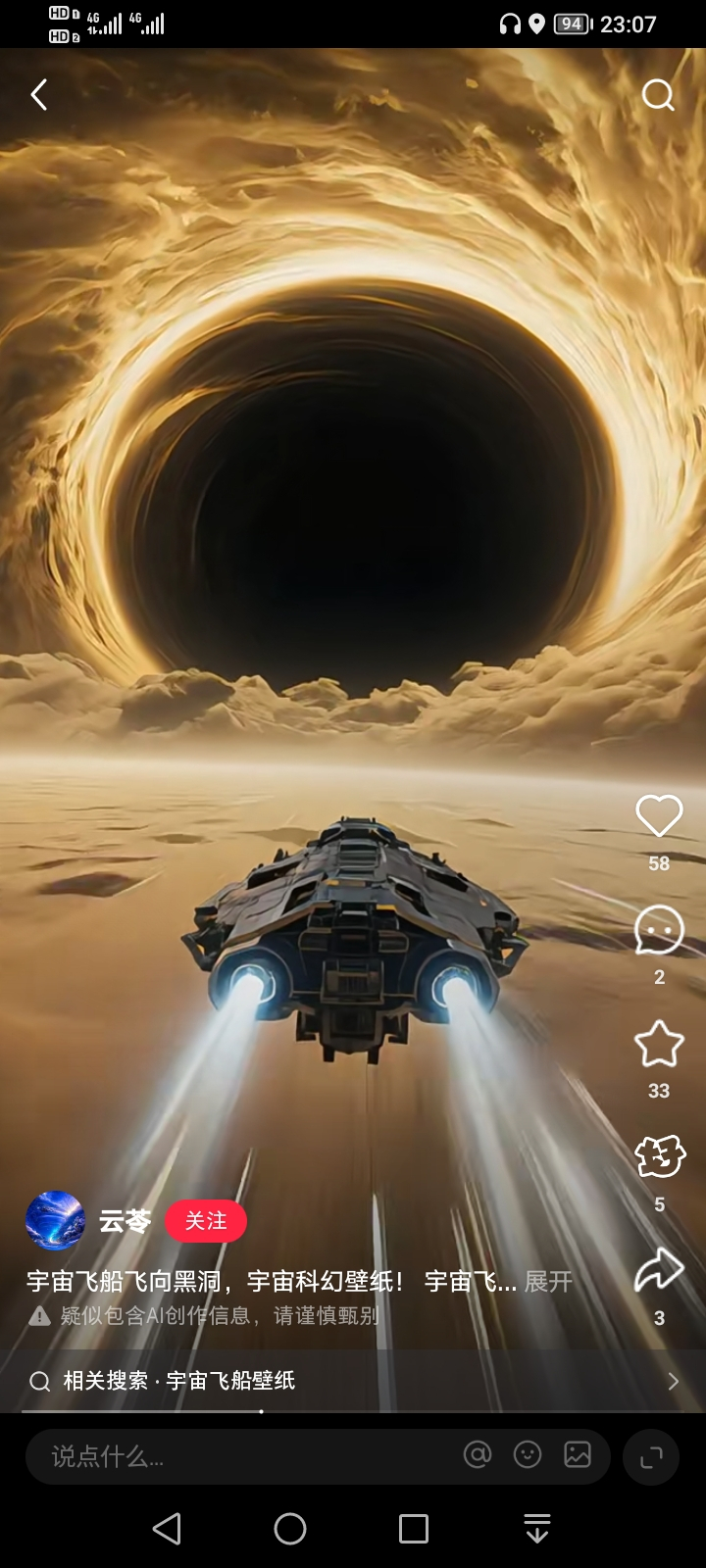Add this video to favorites

tap(659, 1044)
